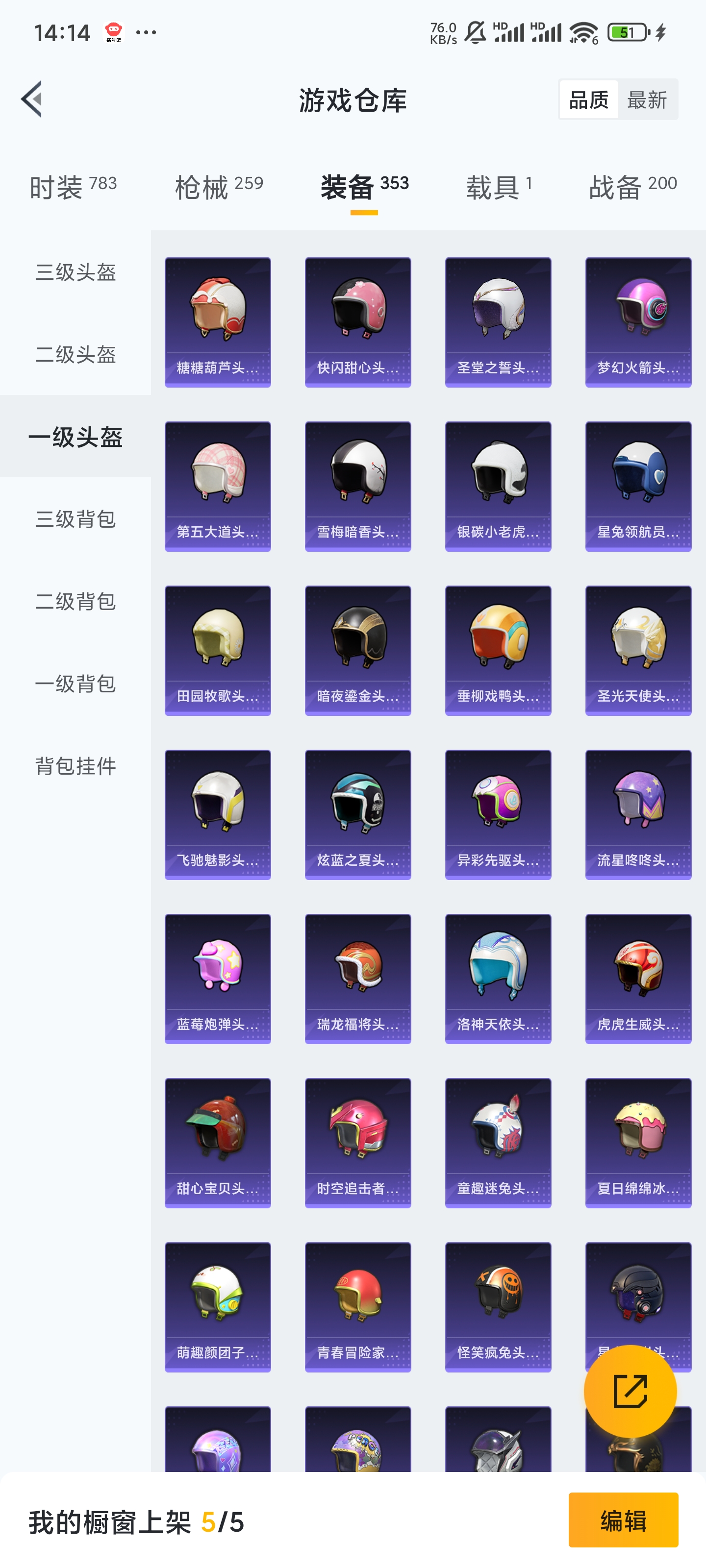Choose the 二级背包 category
This screenshot has height=1568, width=706.
coord(76,601)
